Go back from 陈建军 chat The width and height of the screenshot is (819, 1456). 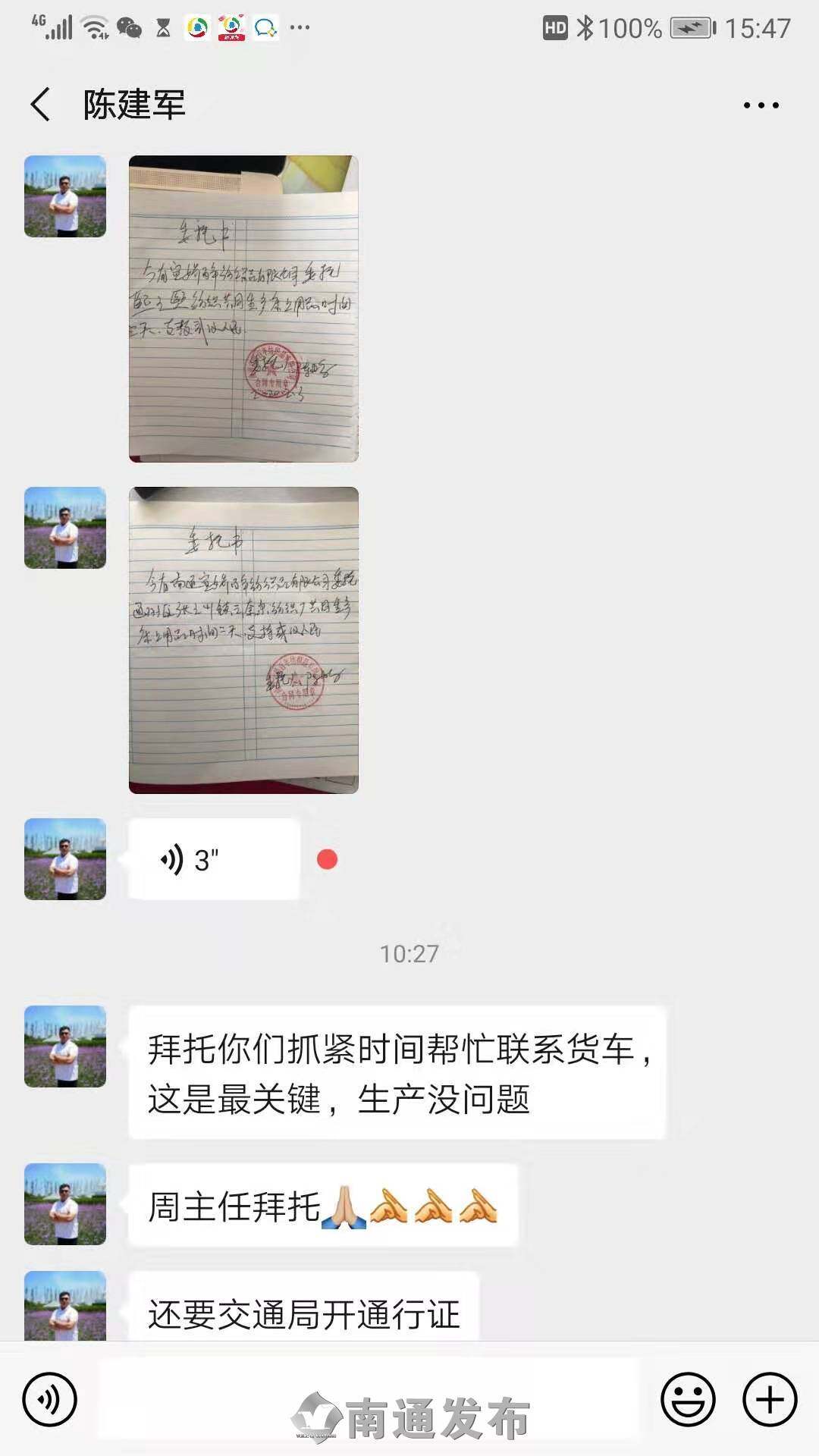click(x=41, y=105)
